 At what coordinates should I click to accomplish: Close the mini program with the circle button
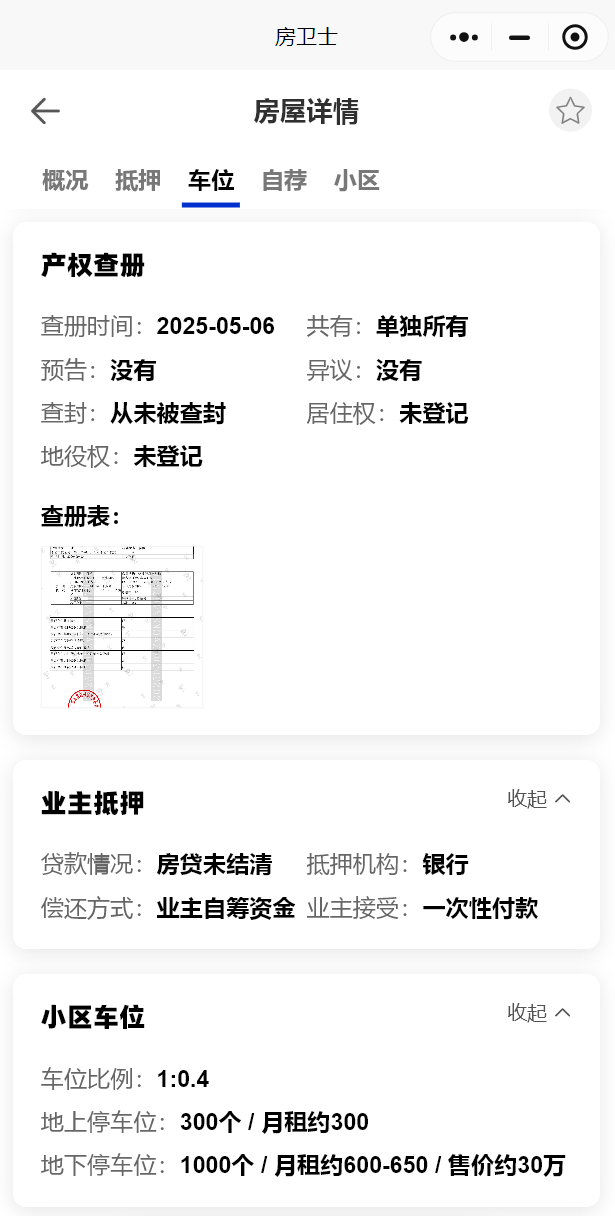pyautogui.click(x=575, y=38)
